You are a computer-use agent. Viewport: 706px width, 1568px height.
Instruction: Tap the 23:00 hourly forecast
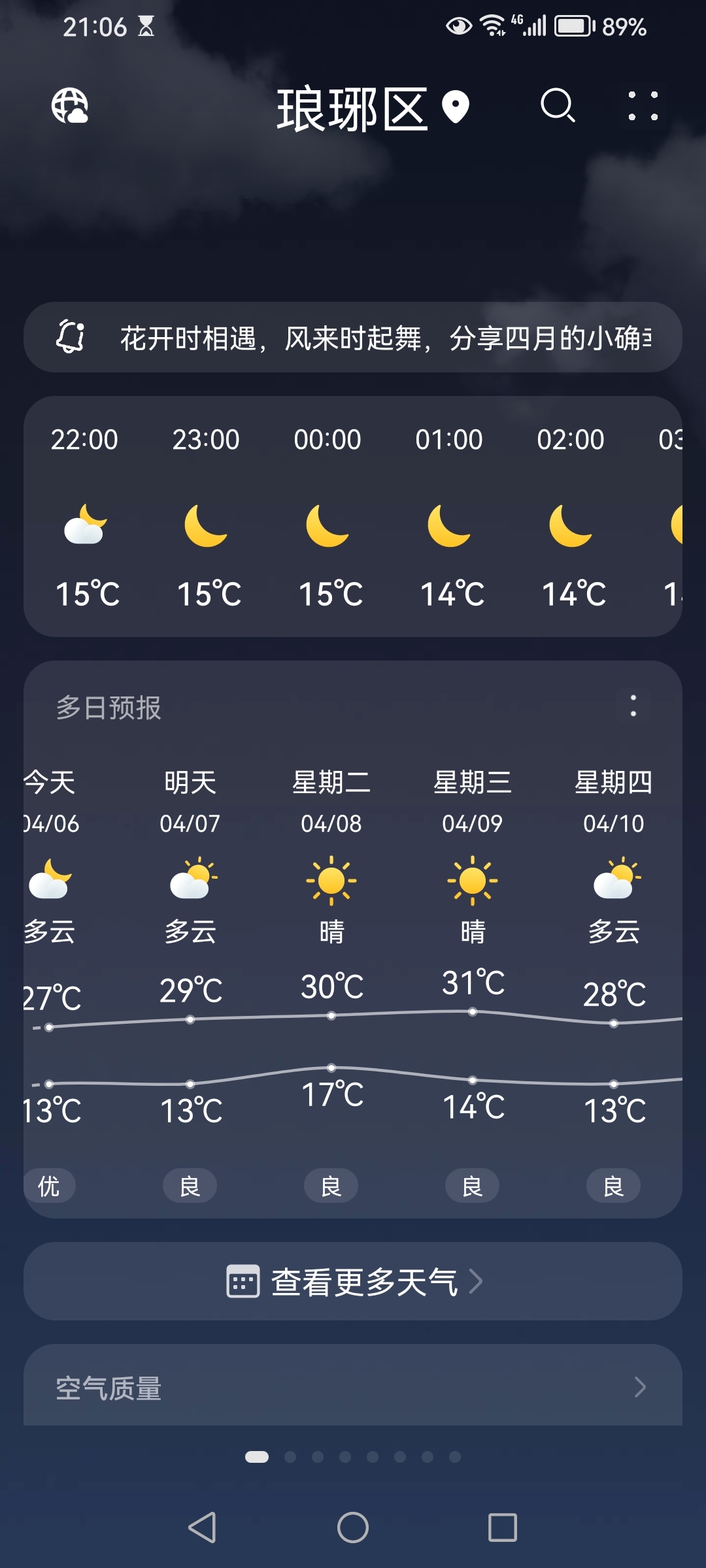click(206, 516)
